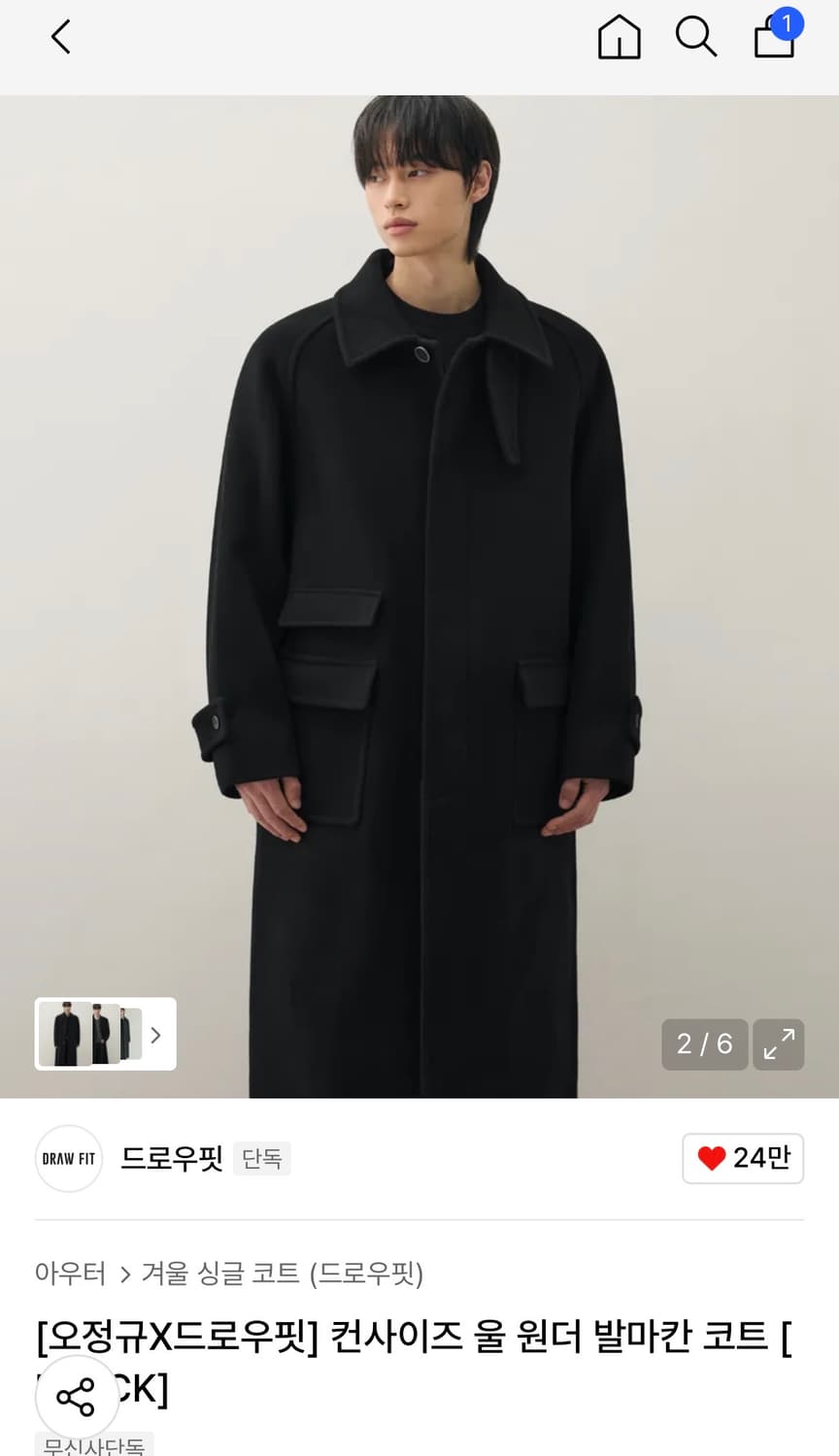Screen dimensions: 839x1456
Task: Toggle like on the 24만 heart button
Action: 743,1158
